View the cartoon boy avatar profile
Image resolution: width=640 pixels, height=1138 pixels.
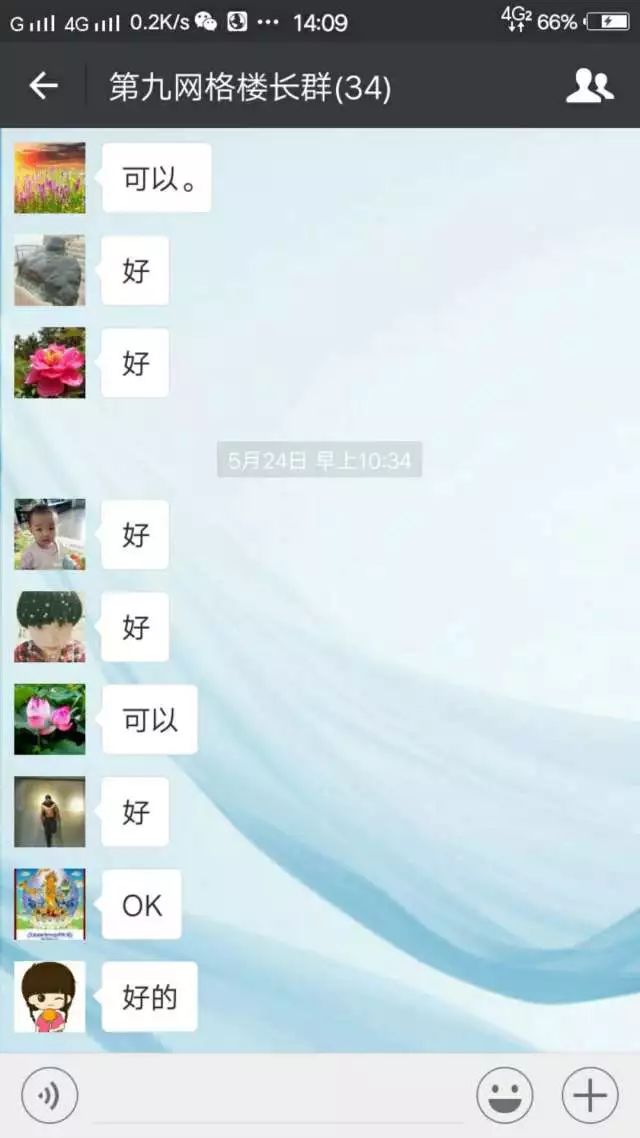[50, 627]
